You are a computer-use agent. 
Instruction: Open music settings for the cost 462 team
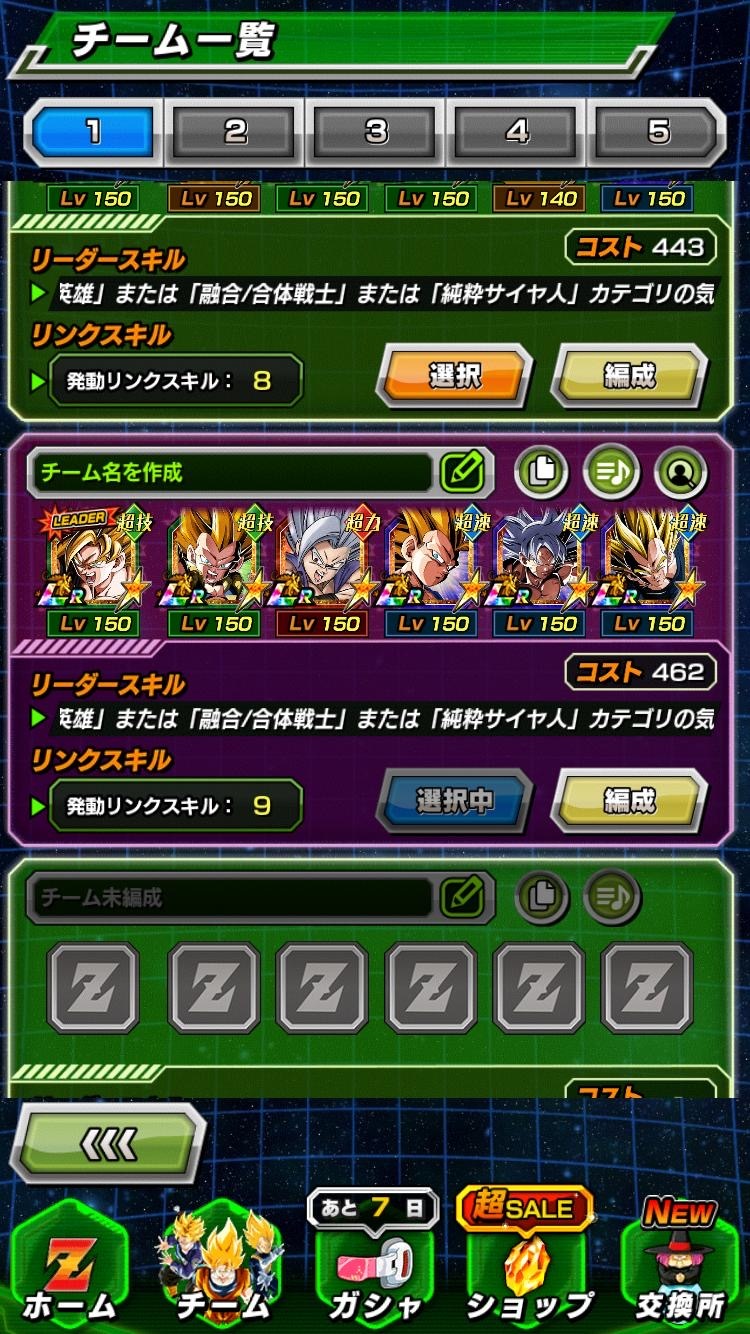tap(611, 472)
